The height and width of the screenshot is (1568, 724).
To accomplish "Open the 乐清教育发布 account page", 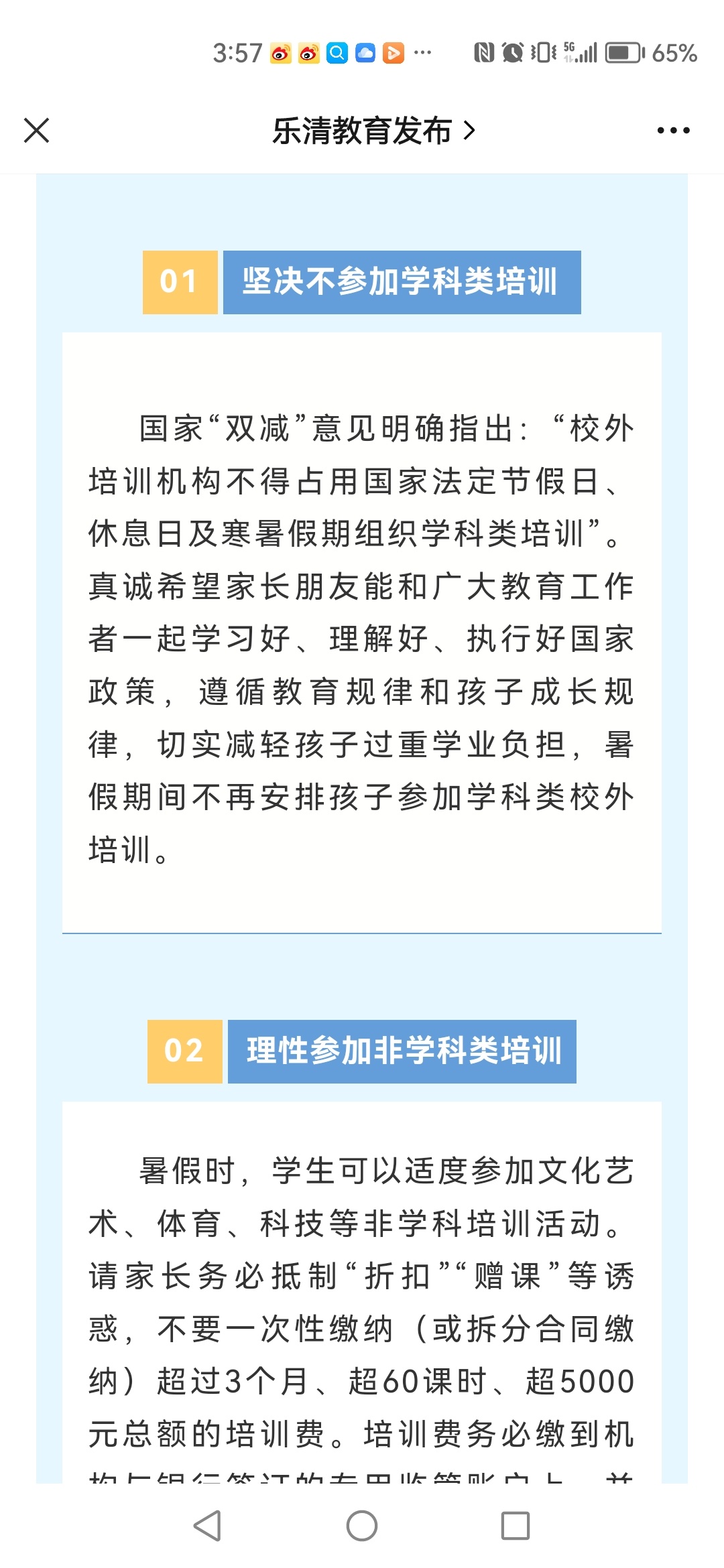I will click(x=373, y=131).
